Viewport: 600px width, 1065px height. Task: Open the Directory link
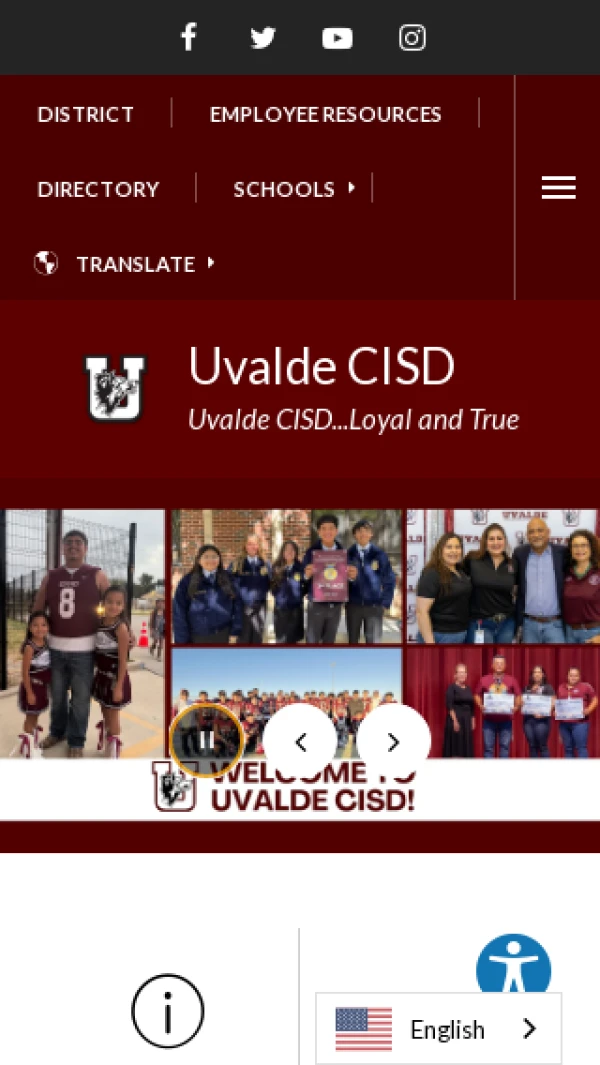coord(98,189)
